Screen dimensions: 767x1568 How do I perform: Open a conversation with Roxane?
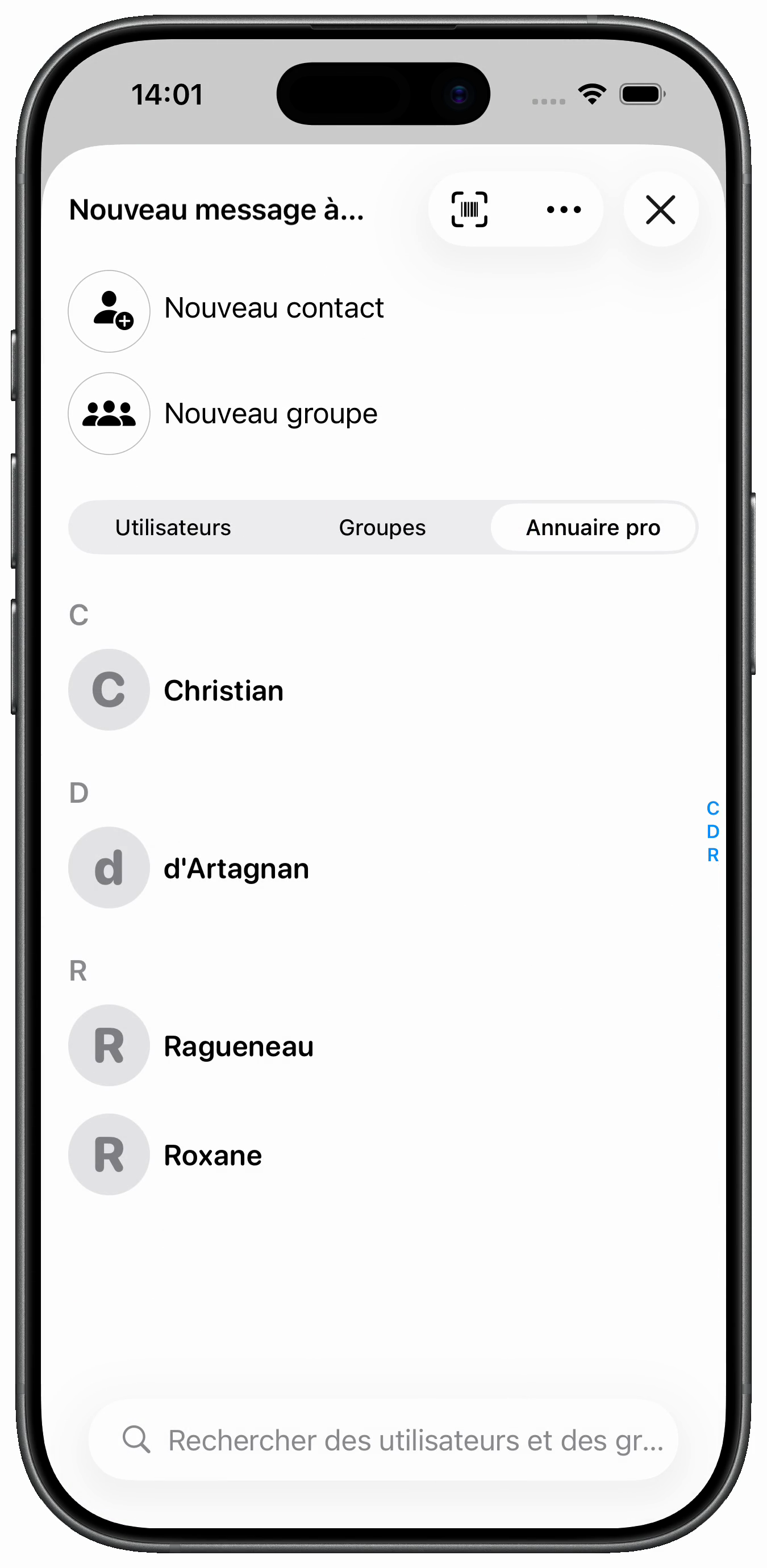[212, 1154]
